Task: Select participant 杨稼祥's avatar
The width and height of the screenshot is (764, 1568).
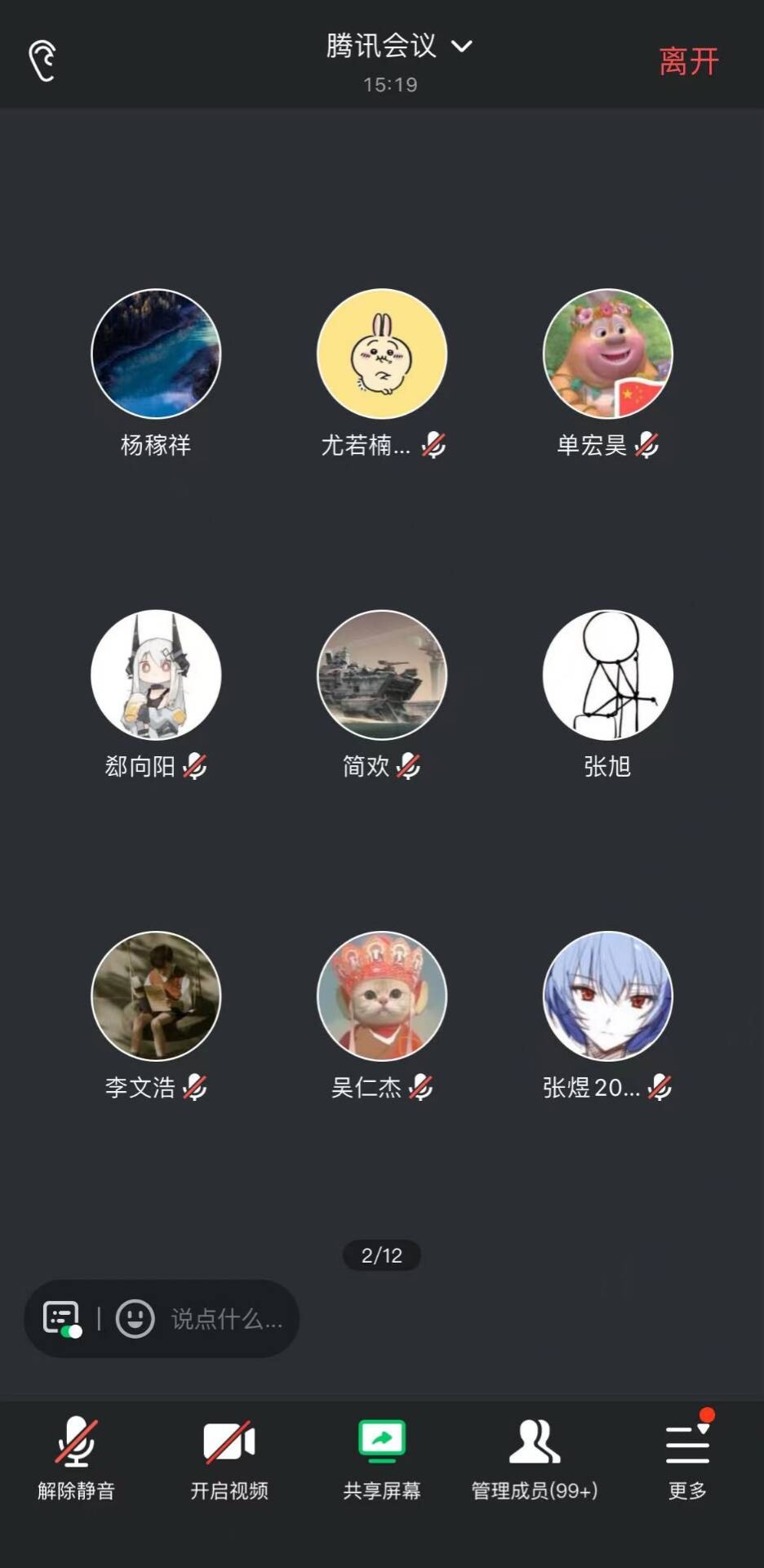Action: coord(156,354)
